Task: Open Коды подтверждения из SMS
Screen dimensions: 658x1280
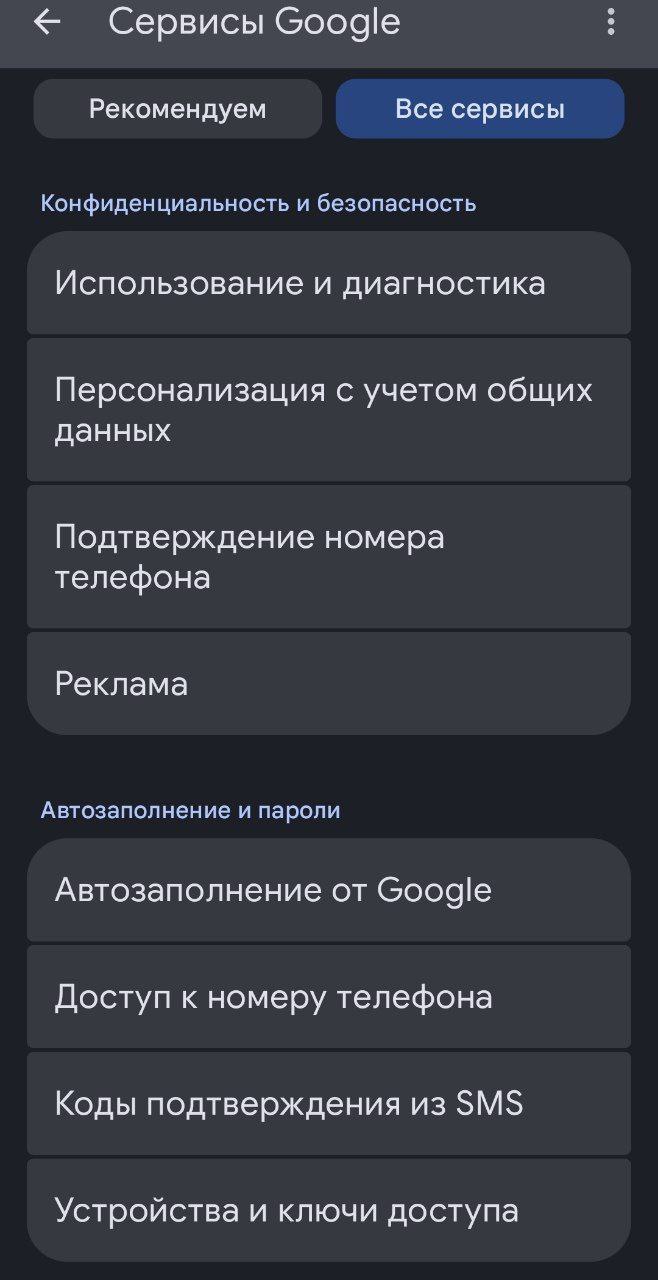Action: tap(328, 1104)
